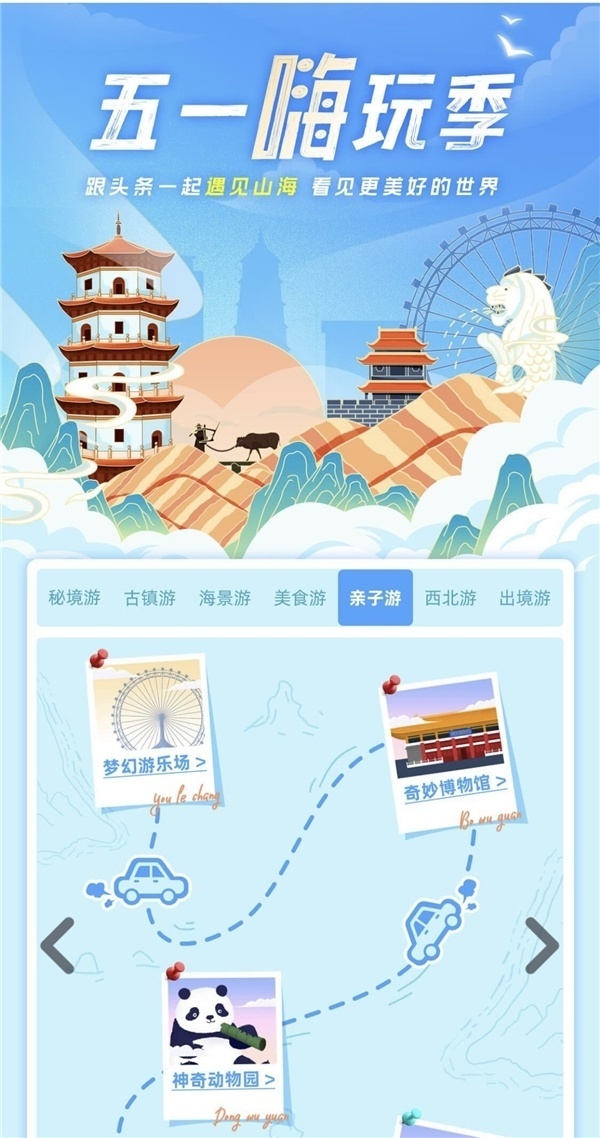Go to the previous route with left arrow
The width and height of the screenshot is (600, 1138).
click(57, 946)
